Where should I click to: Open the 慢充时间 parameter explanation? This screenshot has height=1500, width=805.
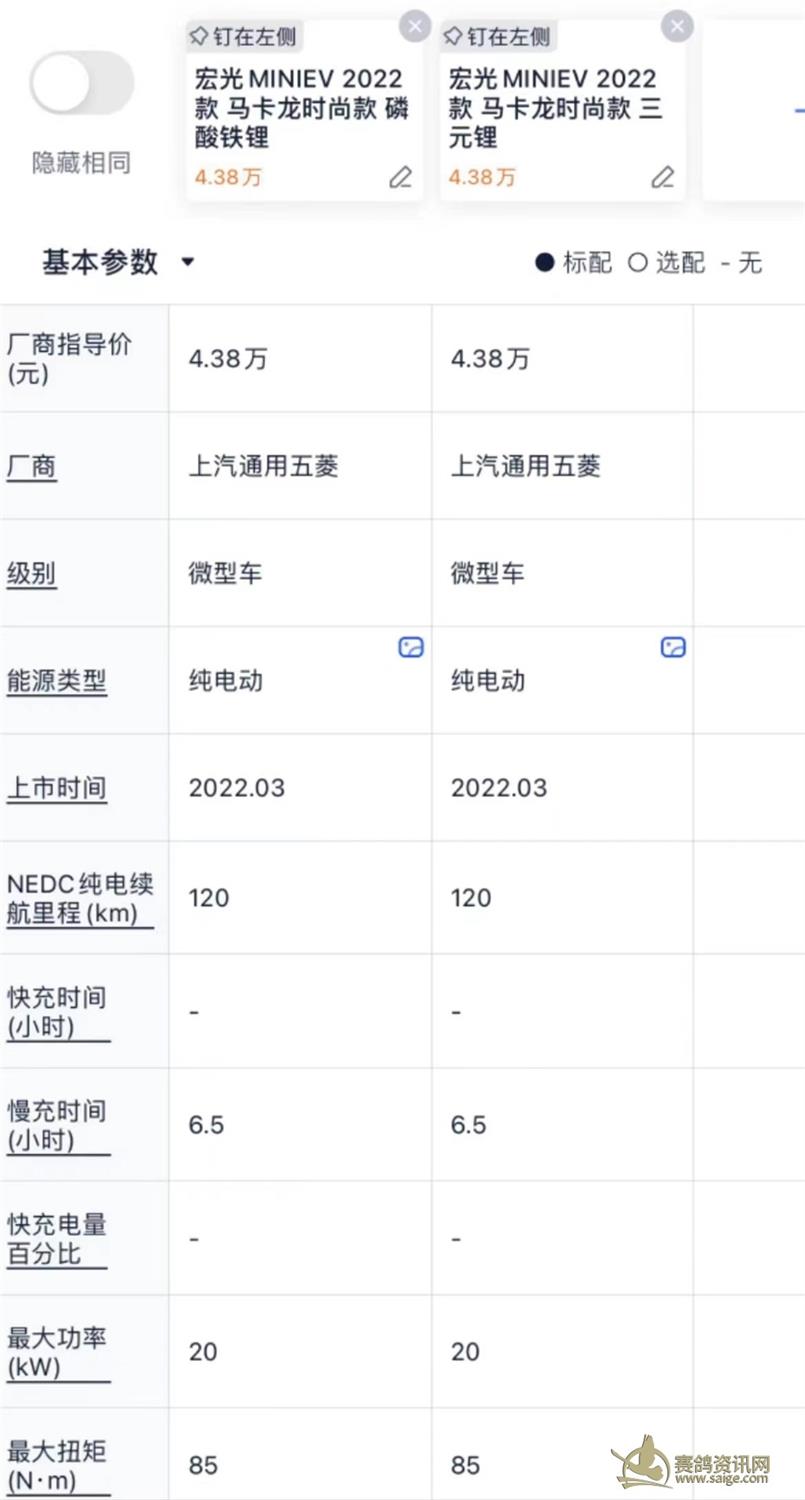tap(57, 1125)
